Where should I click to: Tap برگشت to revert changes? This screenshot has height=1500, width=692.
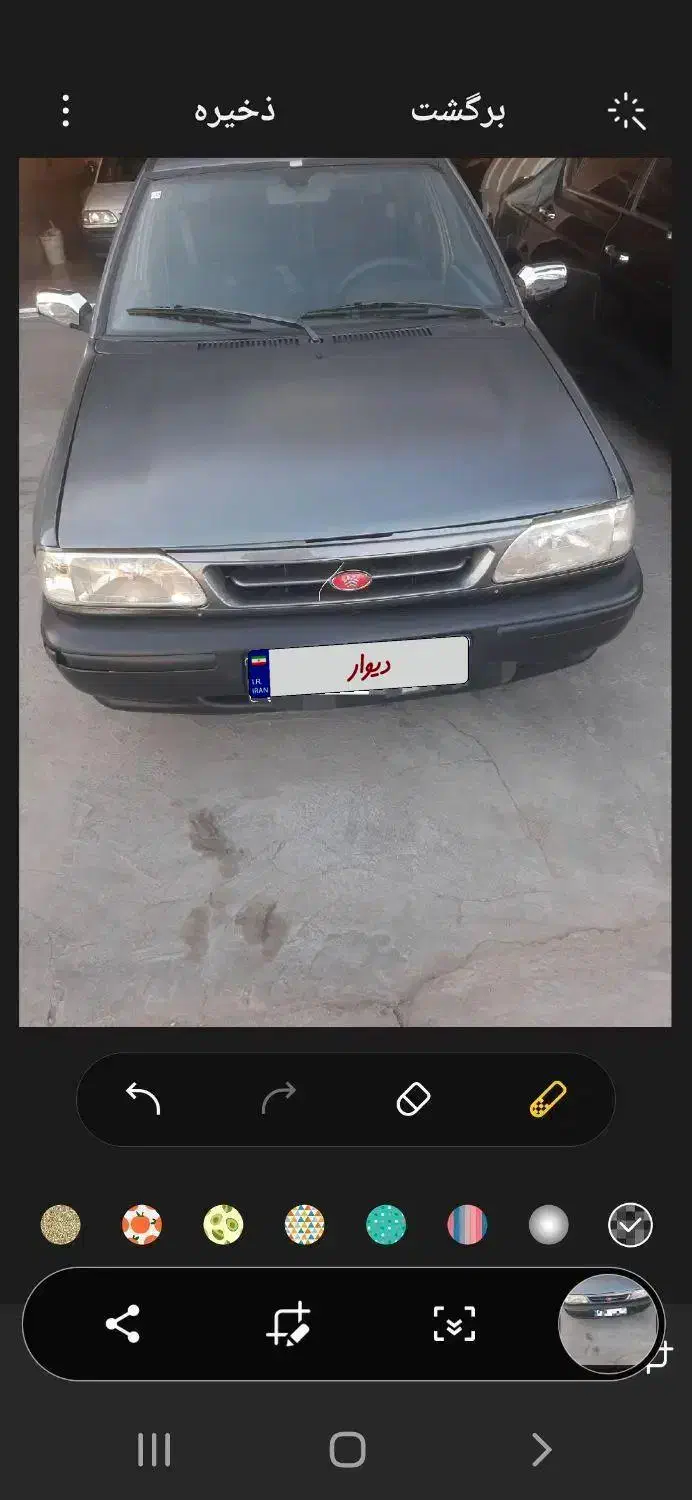point(458,111)
